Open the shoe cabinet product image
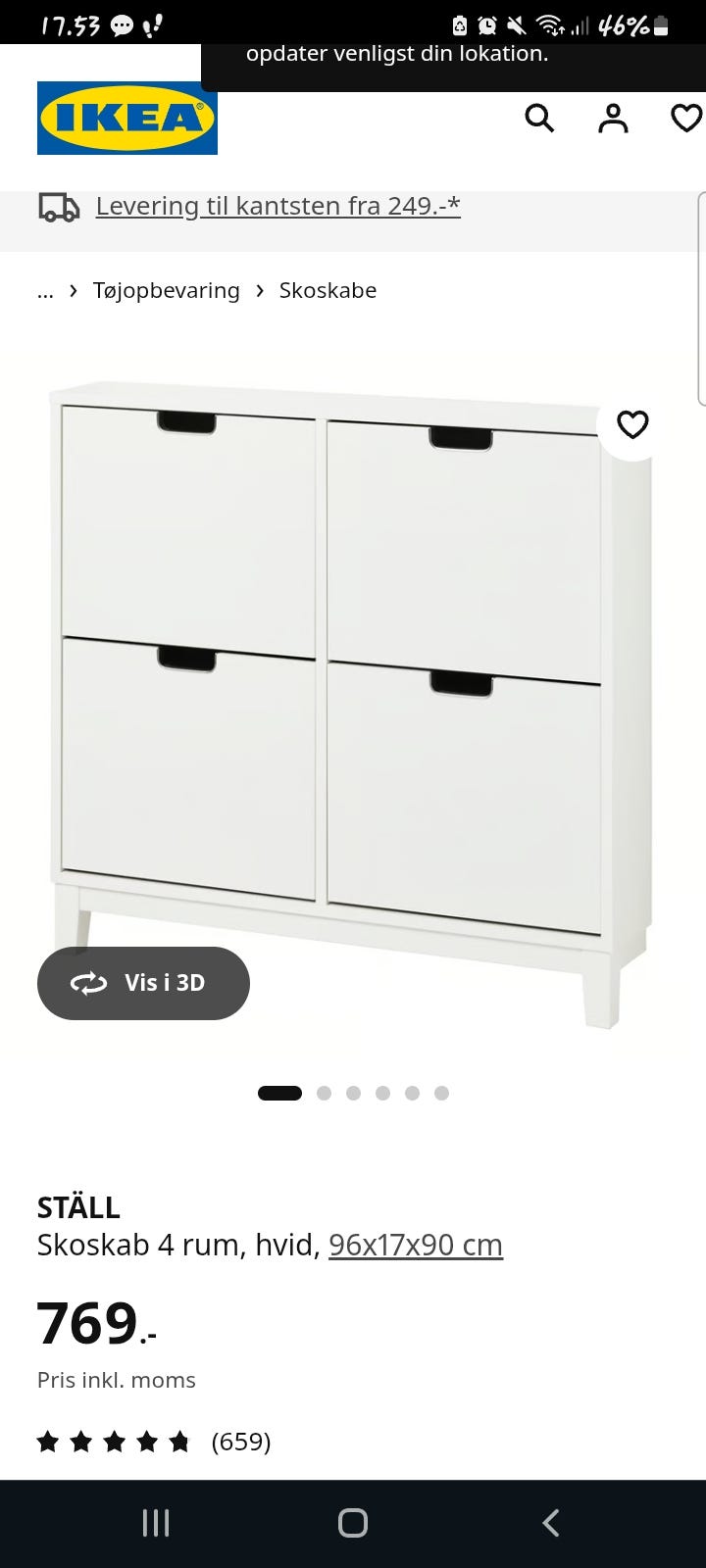Image resolution: width=706 pixels, height=1568 pixels. [x=352, y=704]
